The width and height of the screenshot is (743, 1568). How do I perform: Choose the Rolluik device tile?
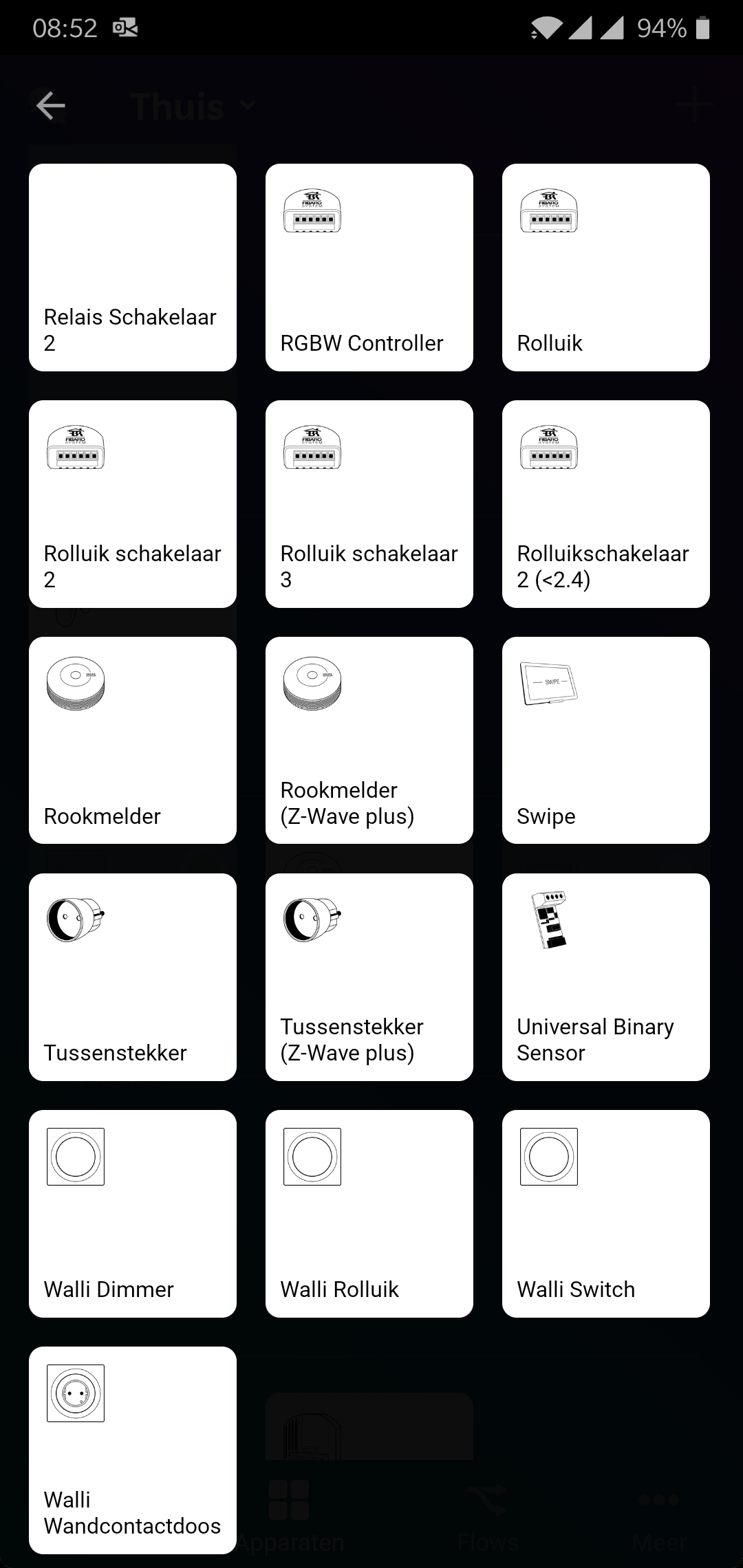point(606,268)
